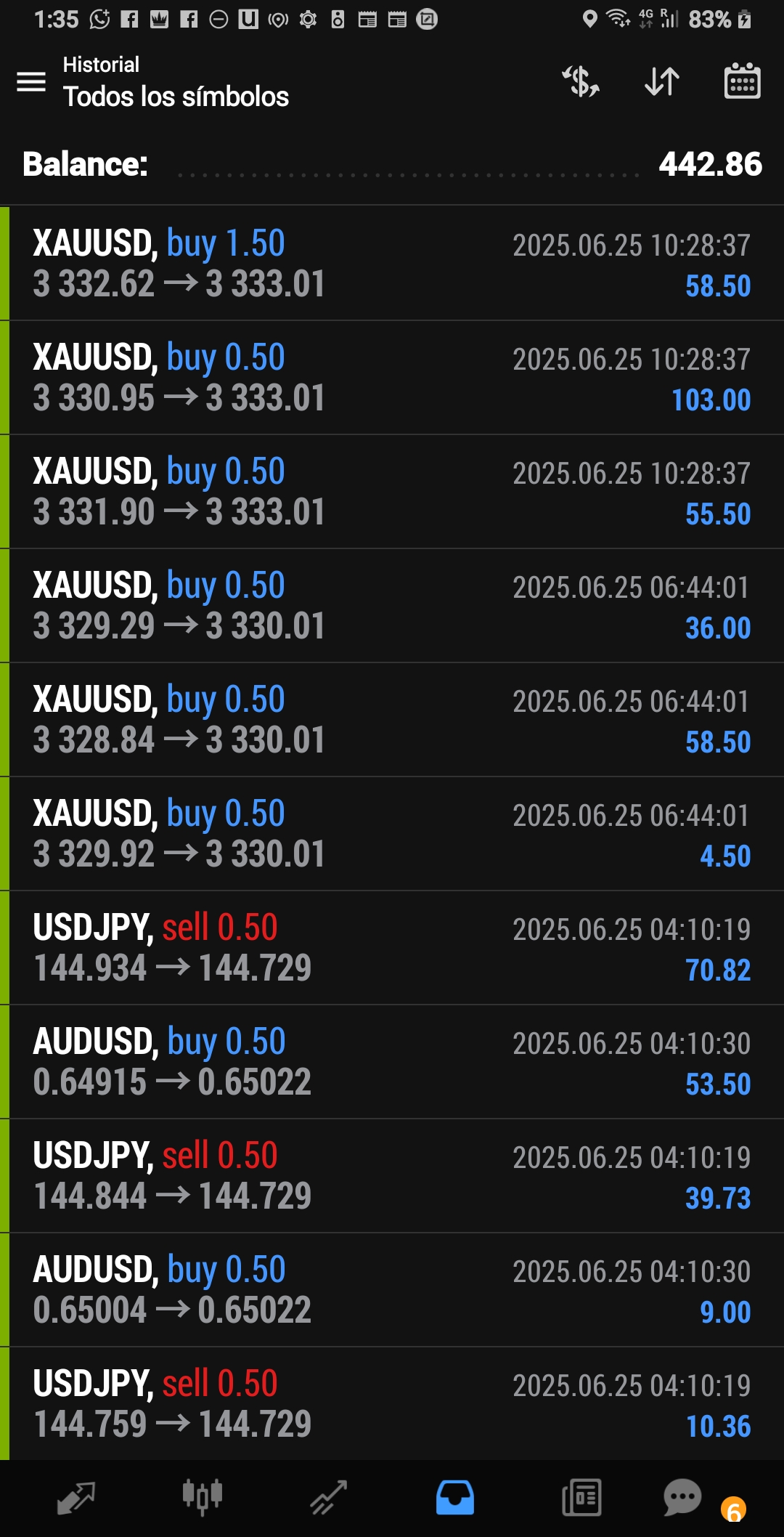Switch to the Chart candlestick tab
The width and height of the screenshot is (784, 1537).
(202, 1497)
